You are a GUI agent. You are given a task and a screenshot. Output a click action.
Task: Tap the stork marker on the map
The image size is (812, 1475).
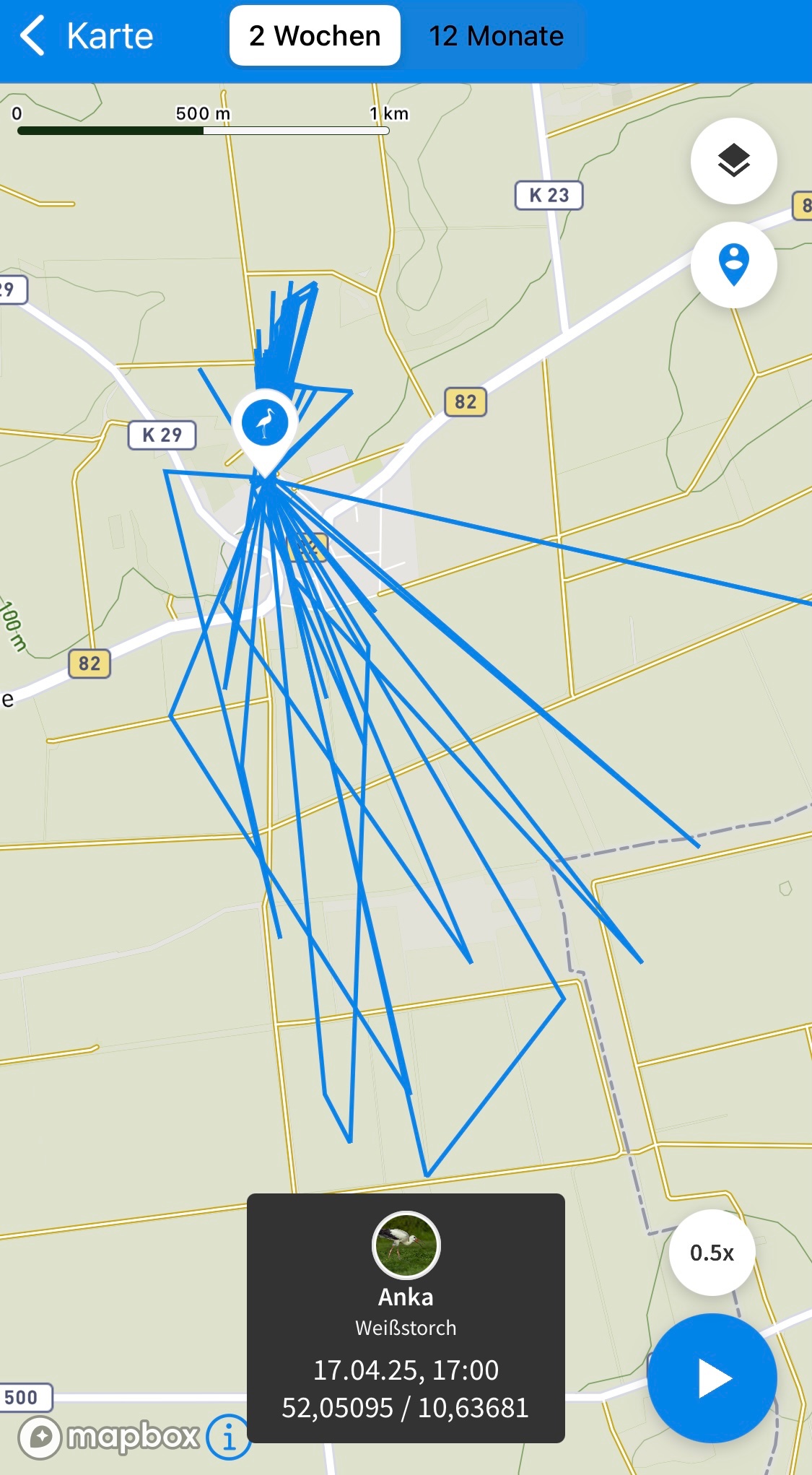pos(265,424)
